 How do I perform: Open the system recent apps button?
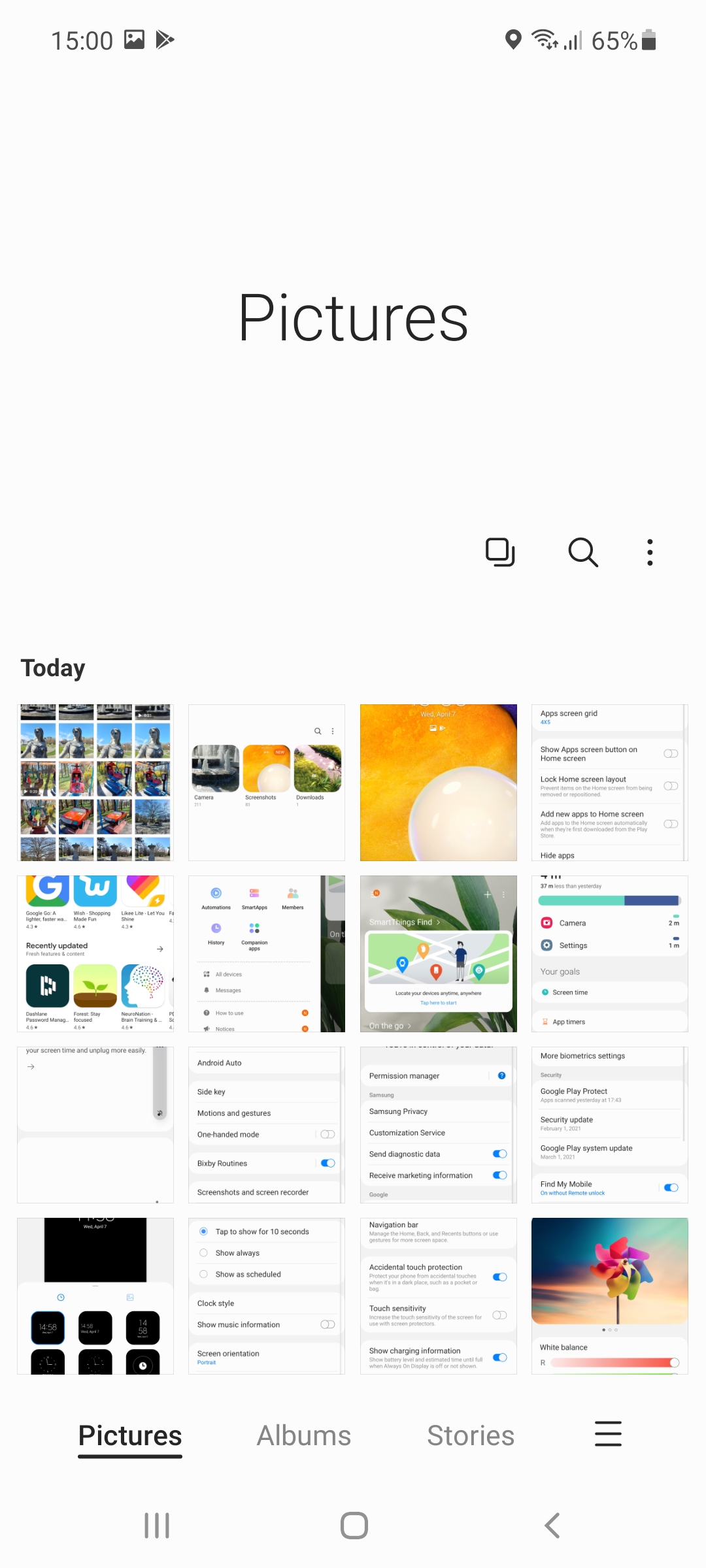click(157, 1526)
